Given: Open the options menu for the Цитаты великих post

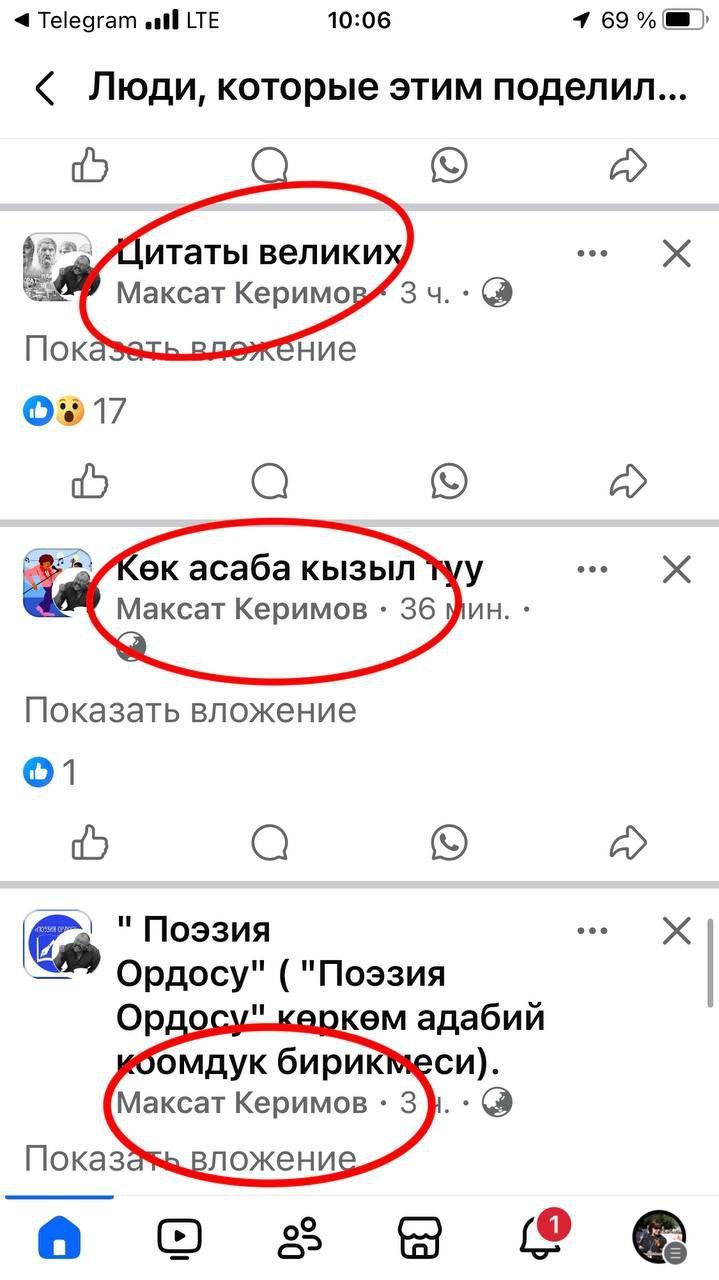Looking at the screenshot, I should click(x=592, y=254).
